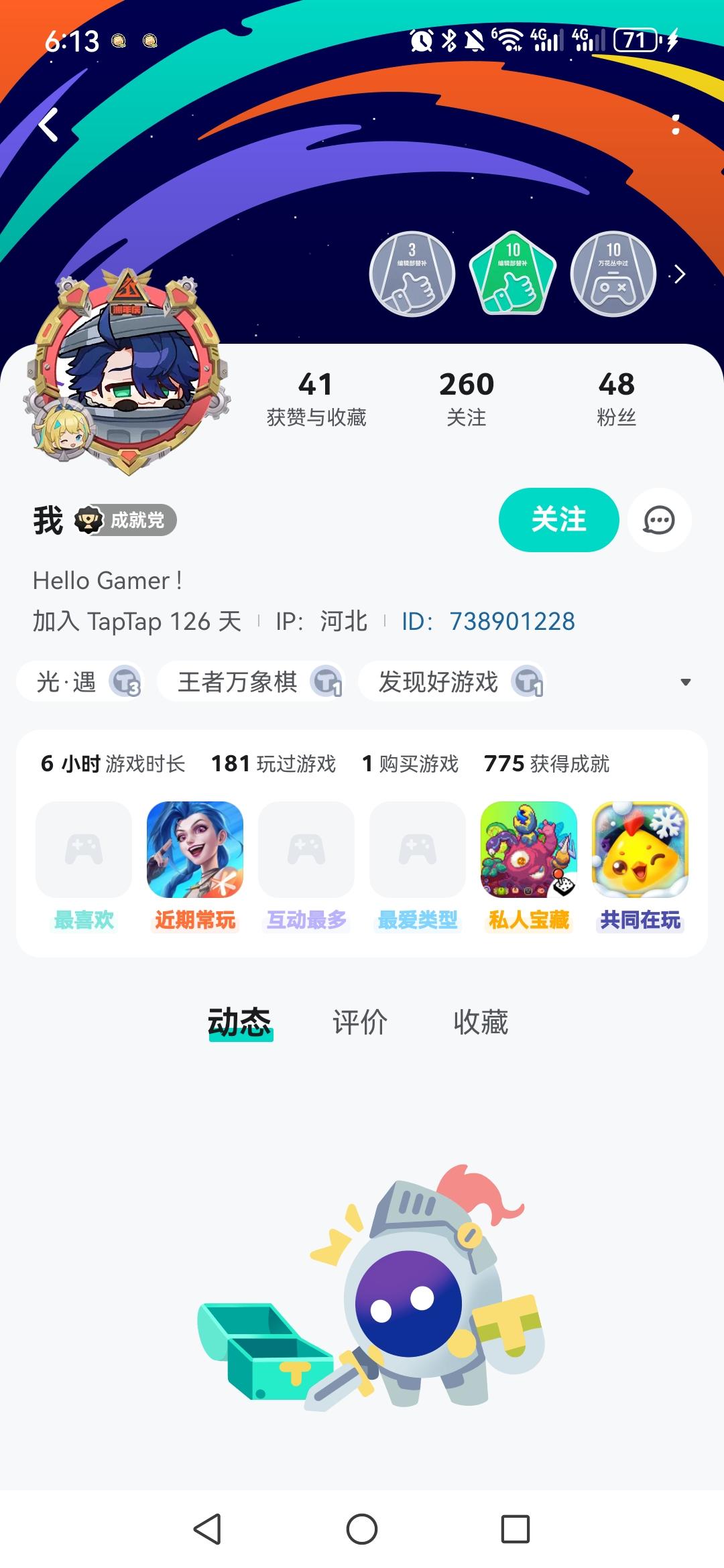Copy the user ID 738901228
724x1568 pixels.
(x=511, y=622)
